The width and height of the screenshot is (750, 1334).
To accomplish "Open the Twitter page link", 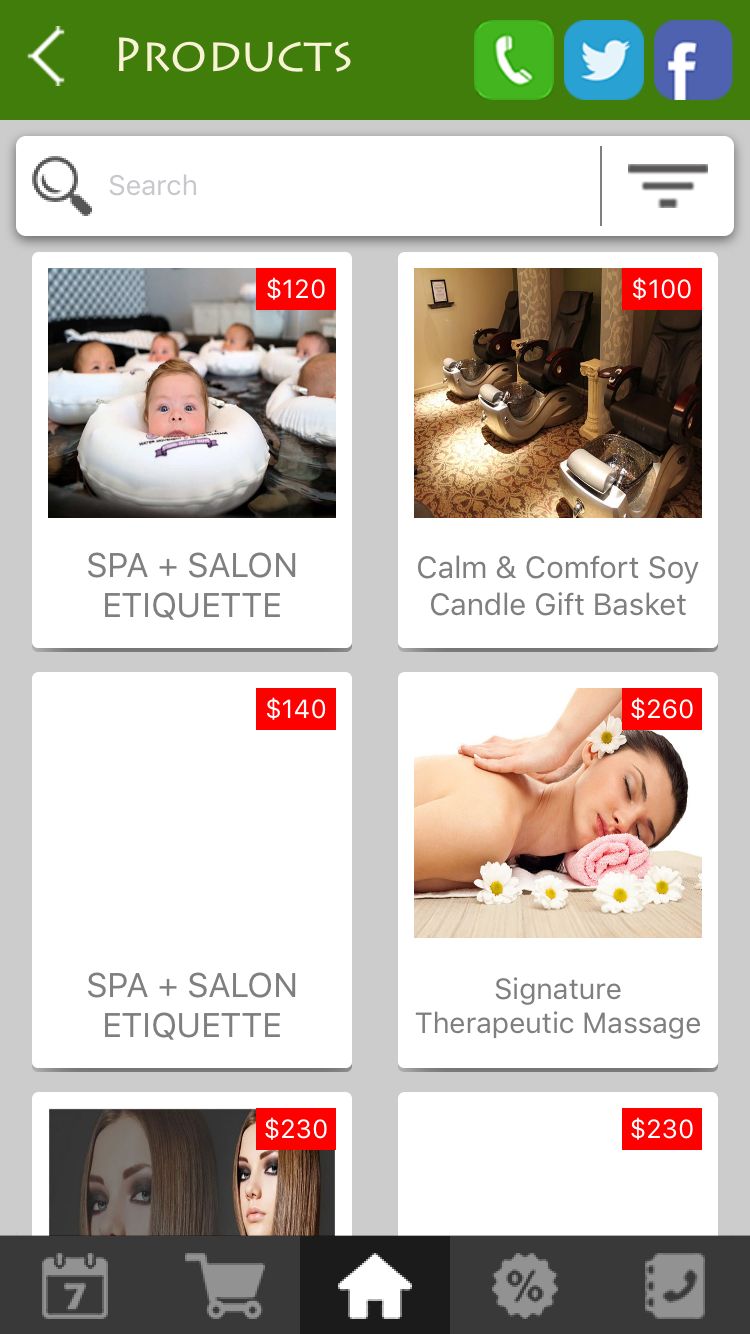I will click(x=603, y=60).
